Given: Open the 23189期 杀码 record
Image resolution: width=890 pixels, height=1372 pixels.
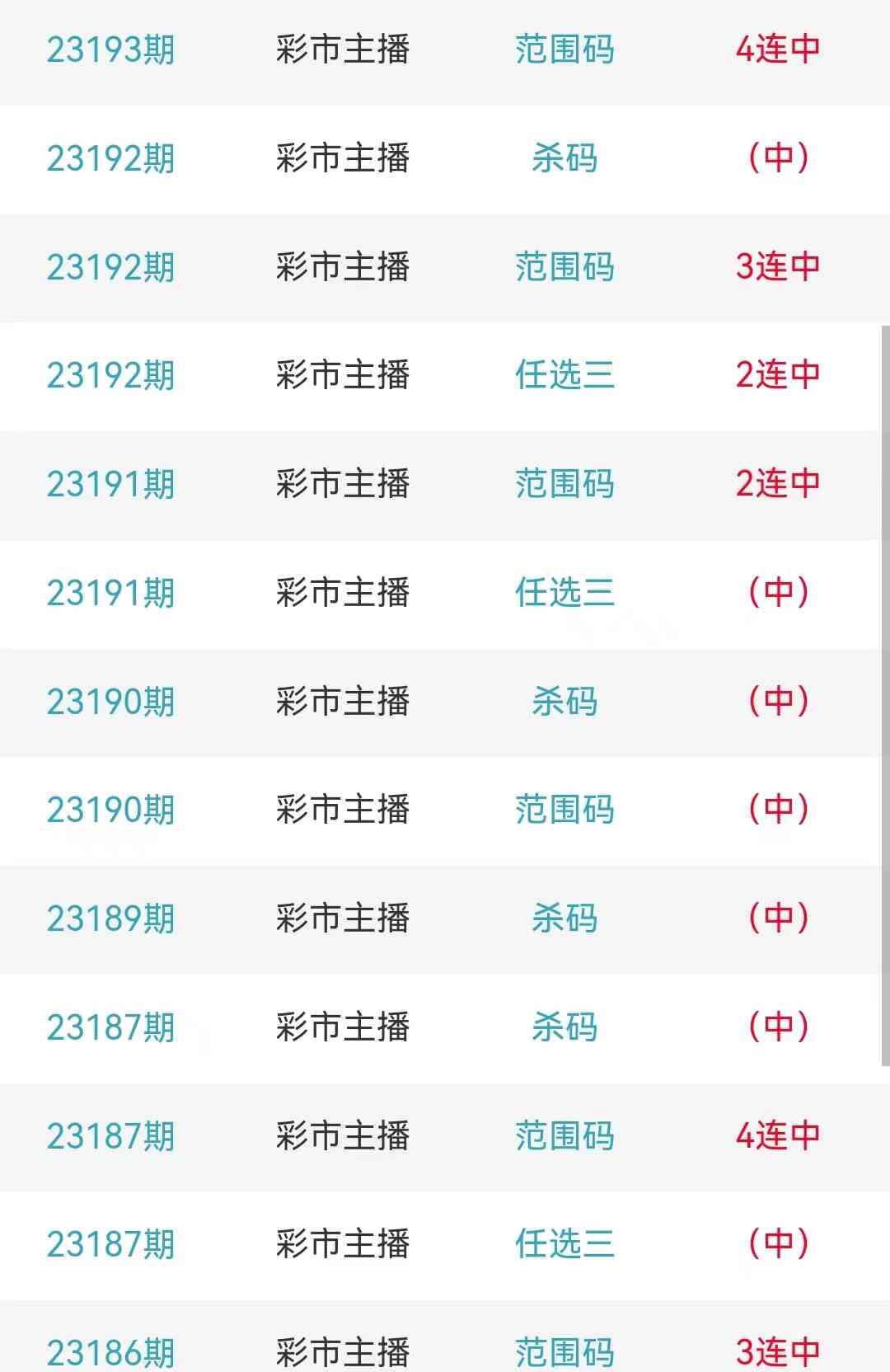Looking at the screenshot, I should tap(565, 919).
